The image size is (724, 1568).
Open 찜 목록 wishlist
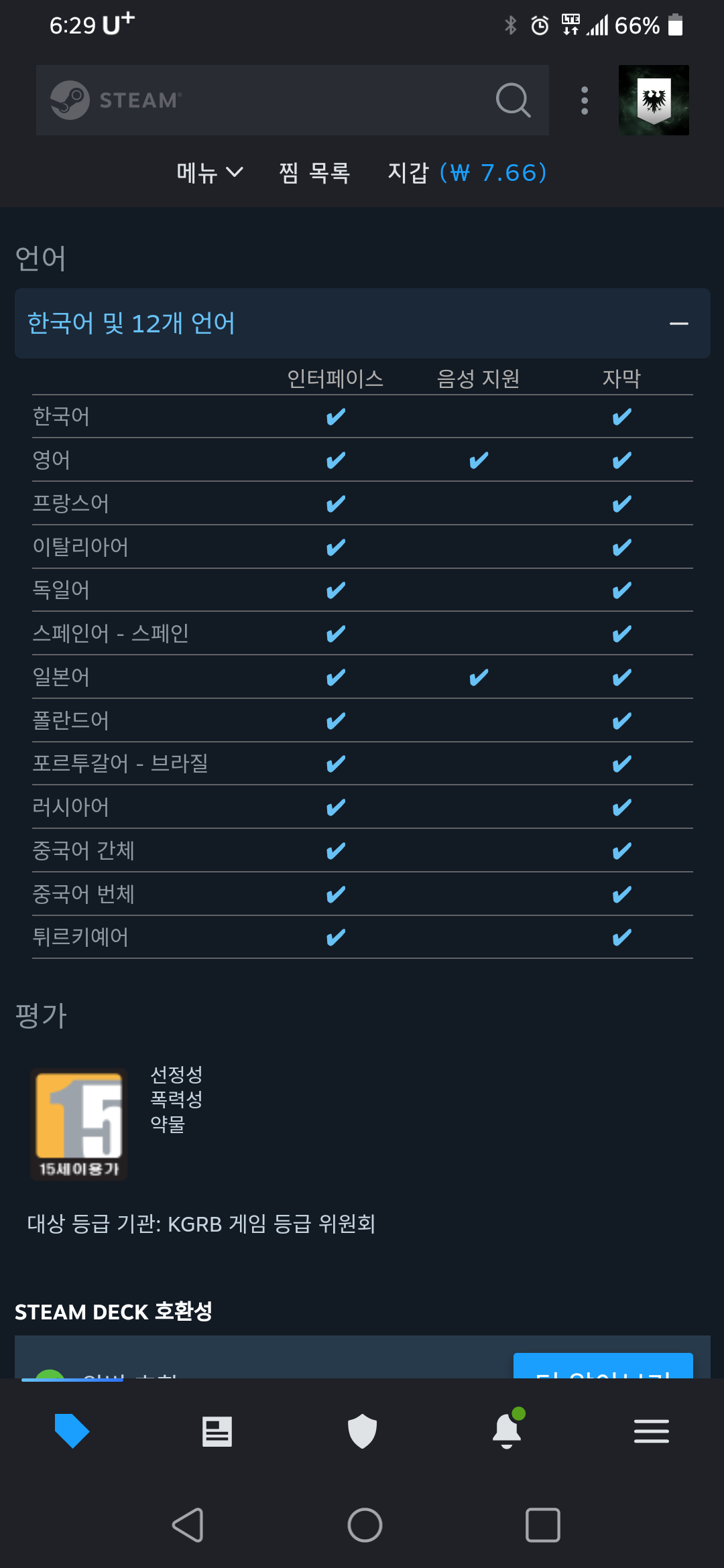click(x=314, y=173)
